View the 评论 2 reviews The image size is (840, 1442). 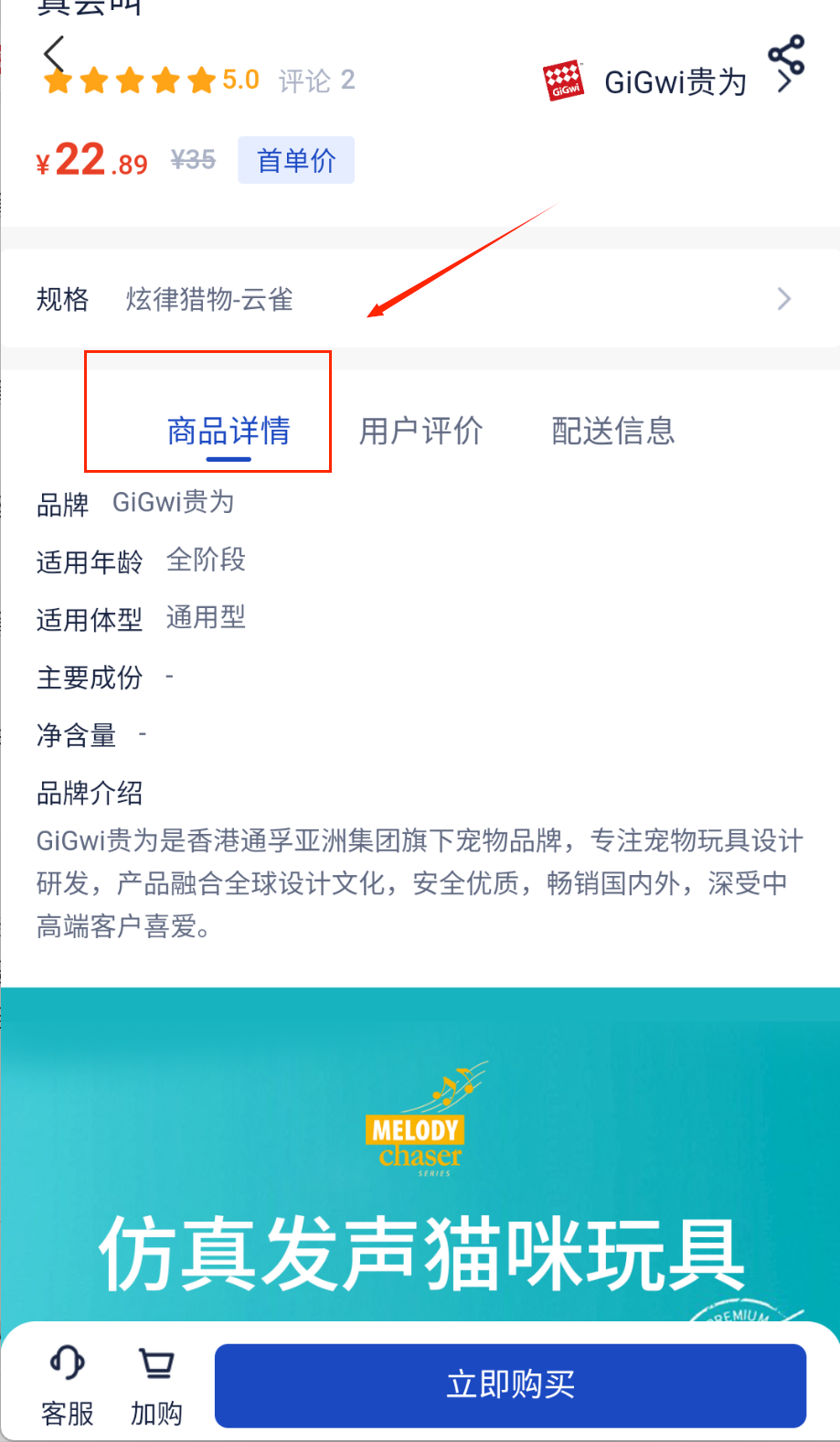coord(316,80)
